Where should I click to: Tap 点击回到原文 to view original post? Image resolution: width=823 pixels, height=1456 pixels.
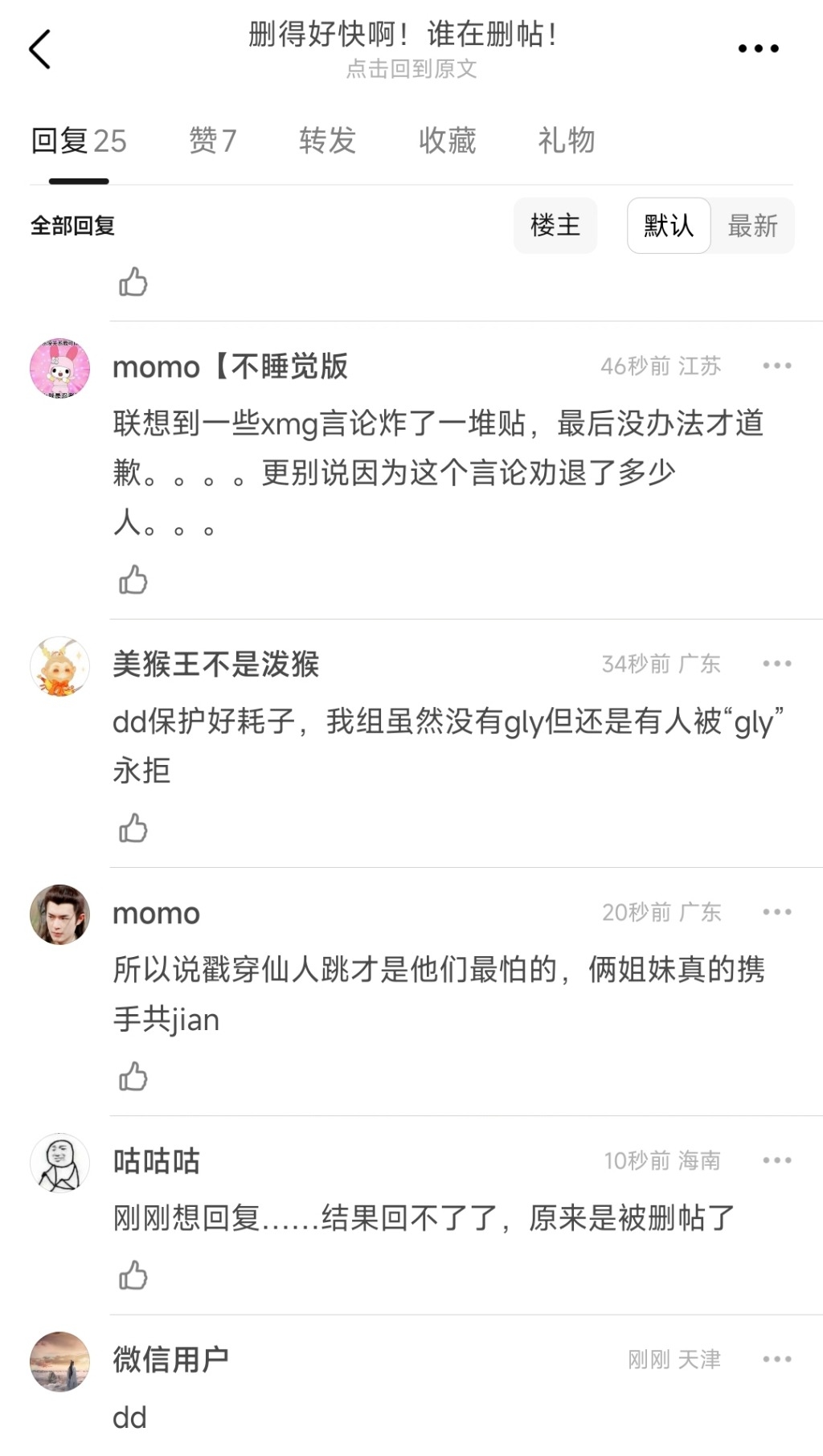(x=411, y=70)
